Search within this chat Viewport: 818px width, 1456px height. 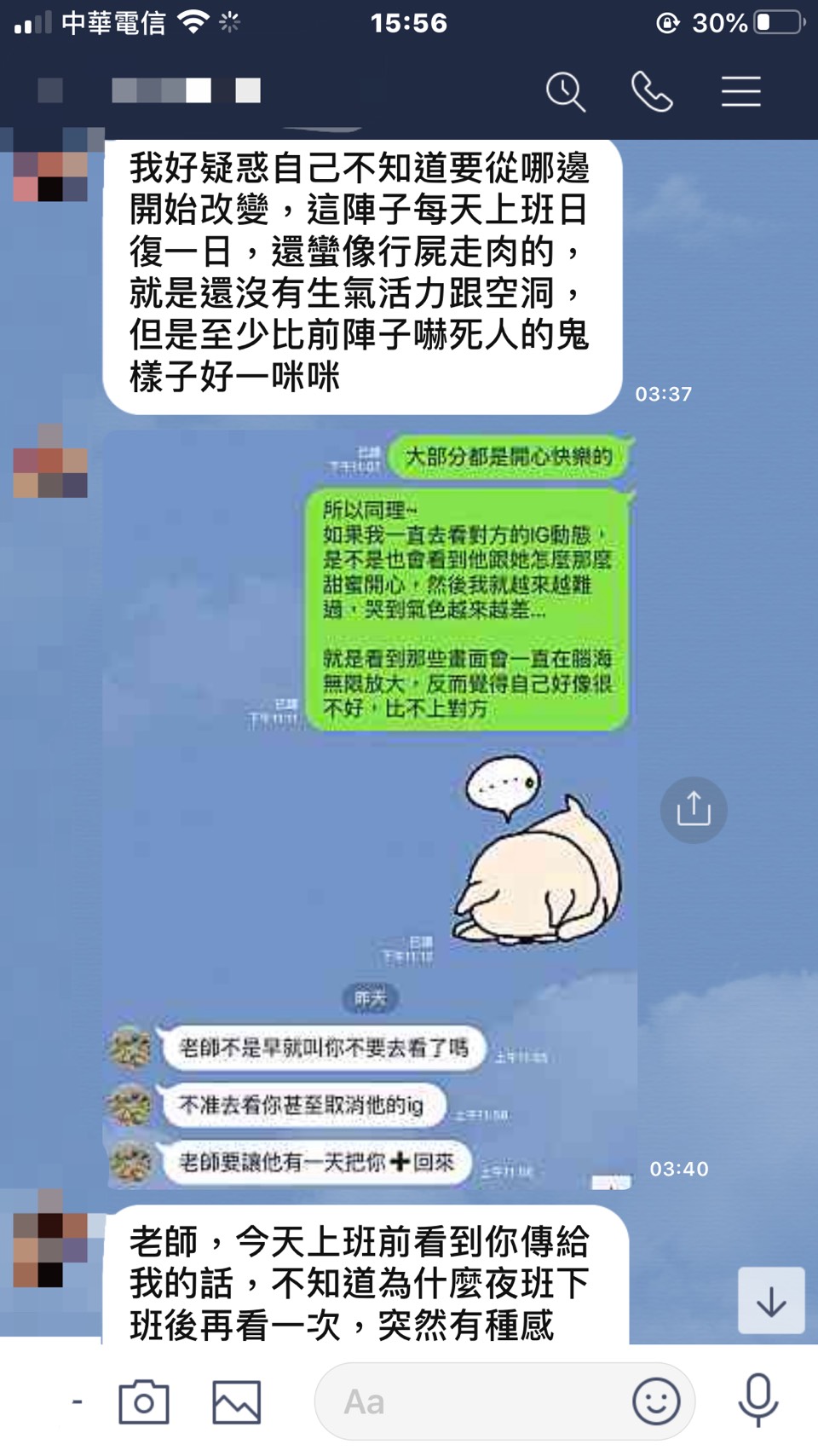(x=566, y=92)
